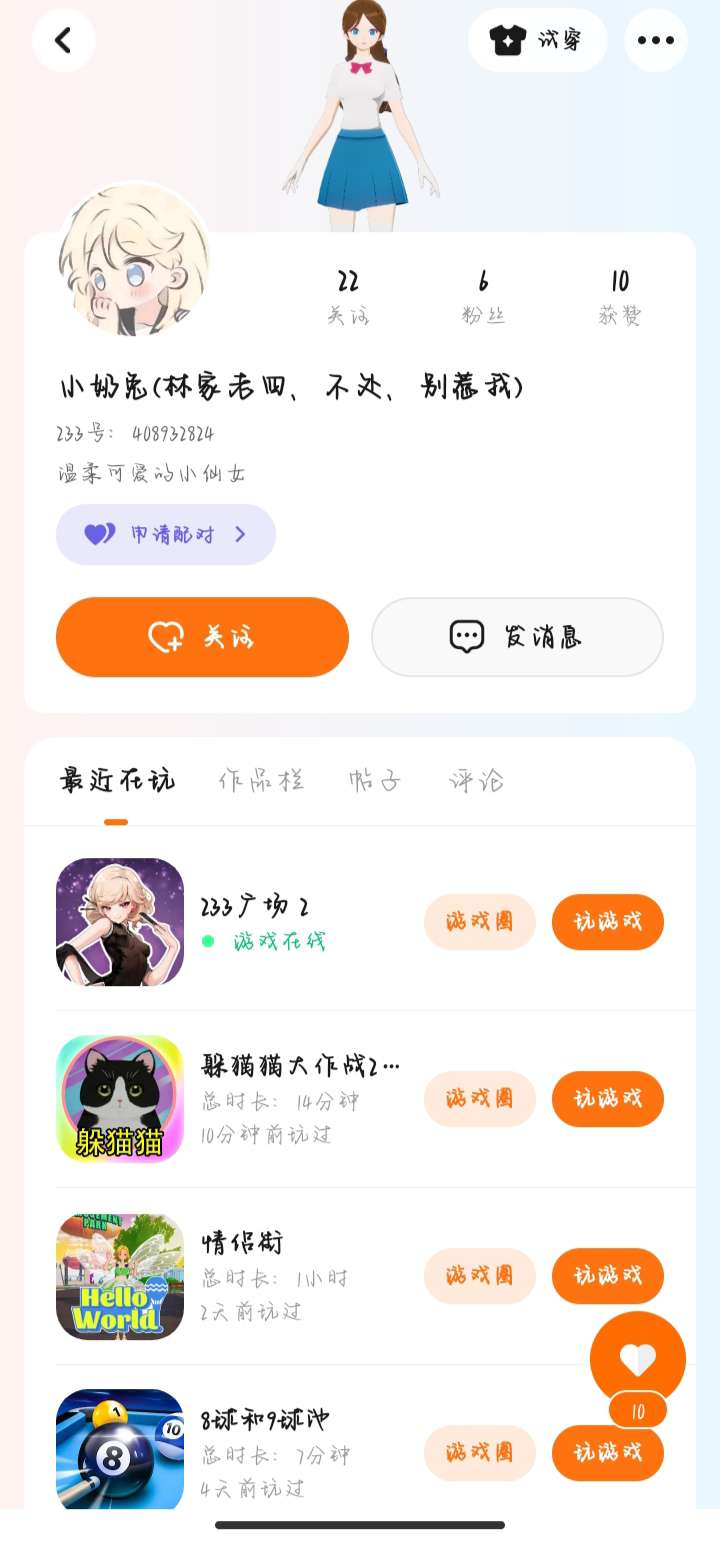This screenshot has width=720, height=1541.
Task: Open the 粉丝 fans count
Action: 483,297
